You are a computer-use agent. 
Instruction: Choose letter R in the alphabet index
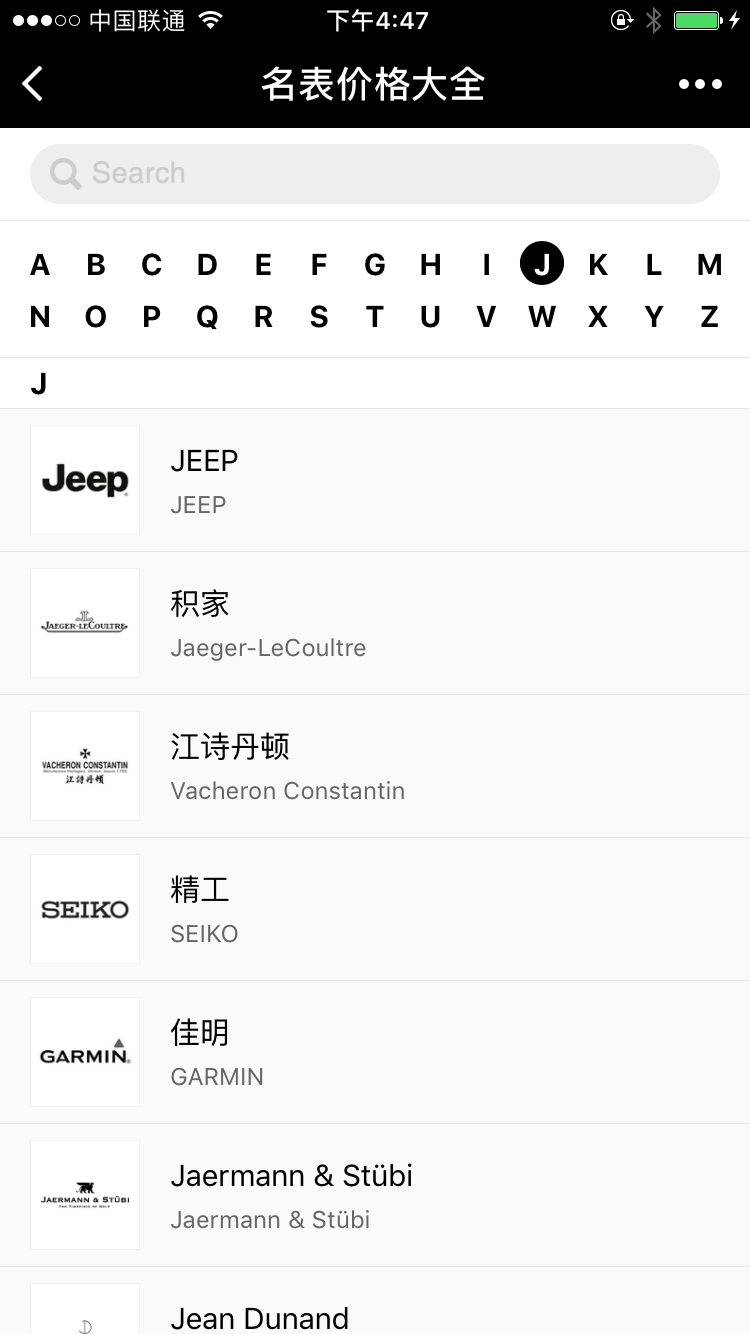click(263, 317)
